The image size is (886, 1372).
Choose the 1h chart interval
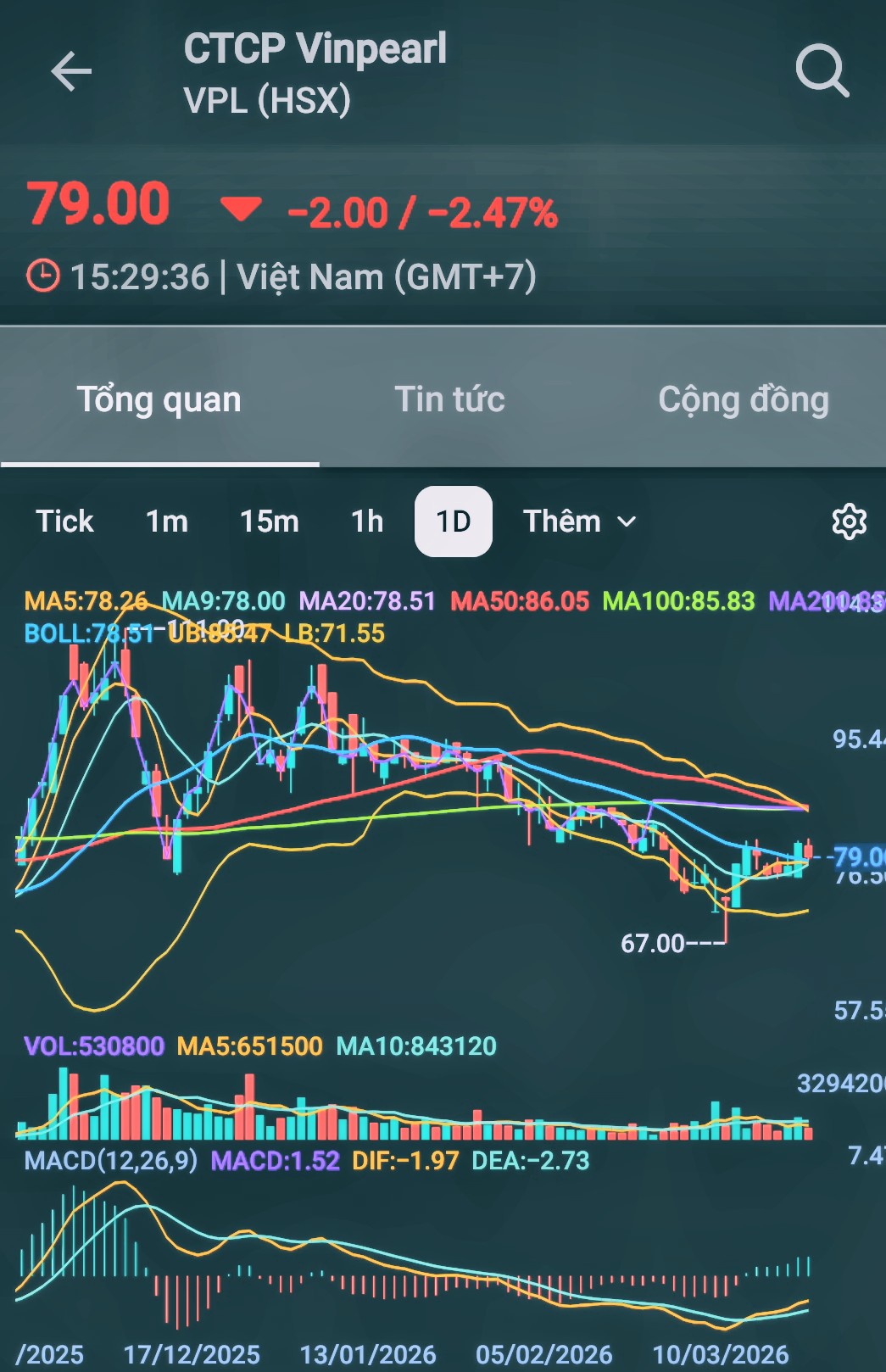pyautogui.click(x=367, y=521)
